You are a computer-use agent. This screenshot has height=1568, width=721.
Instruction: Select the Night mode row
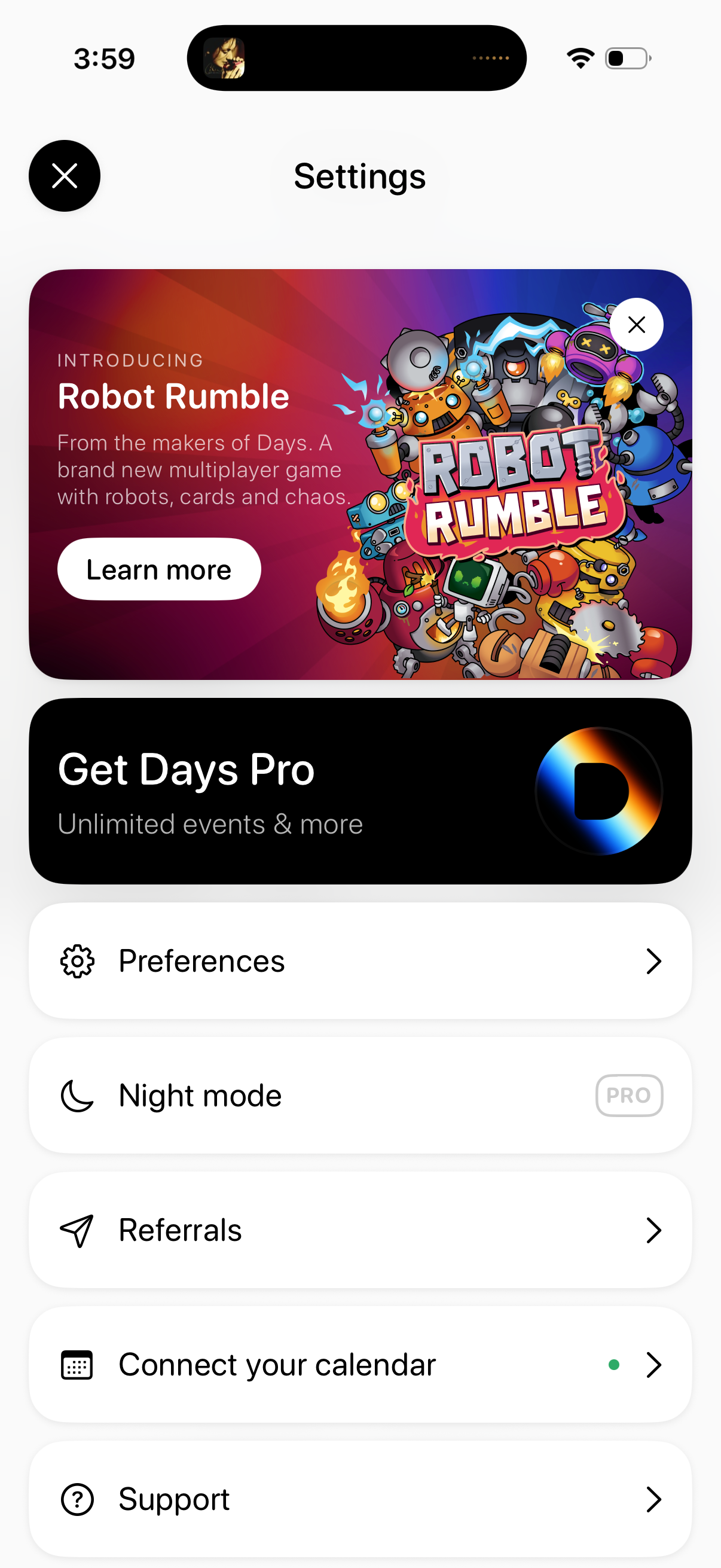click(x=360, y=1095)
